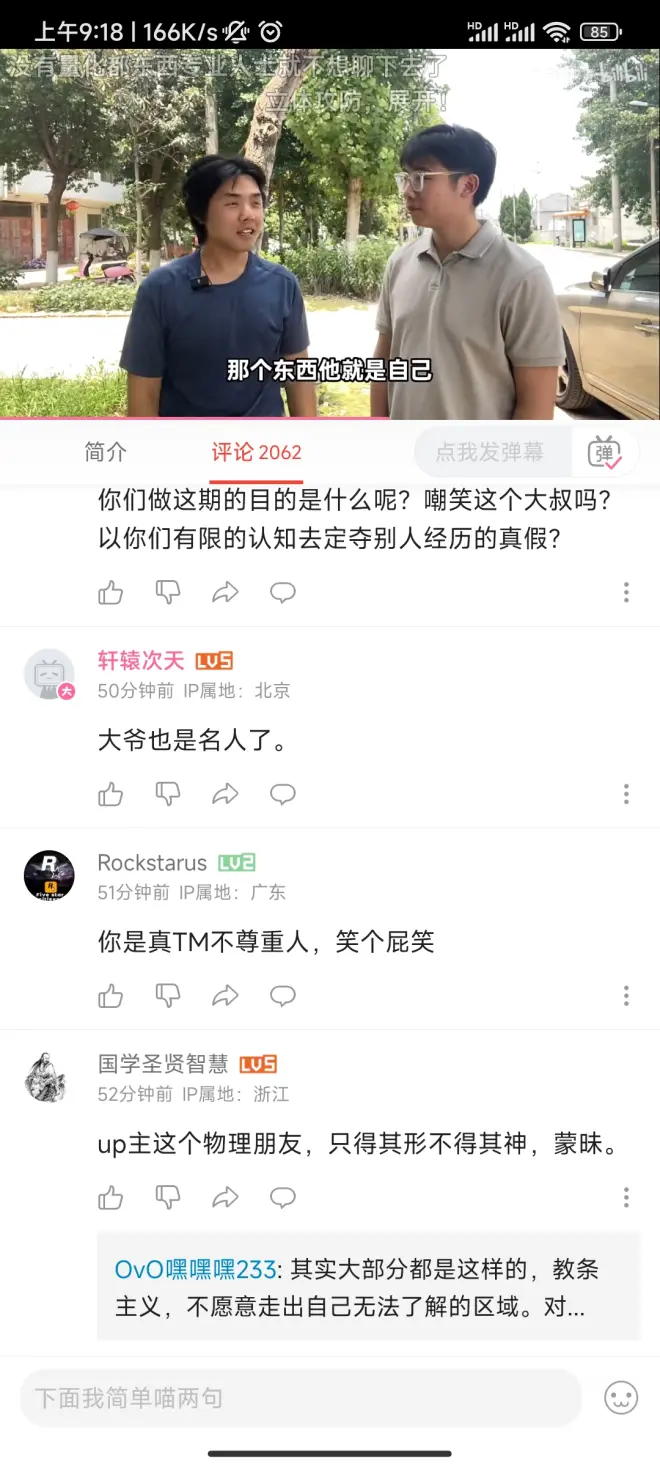Share 国学圣贤智慧's comment
Image resolution: width=660 pixels, height=1467 pixels.
(x=226, y=1197)
